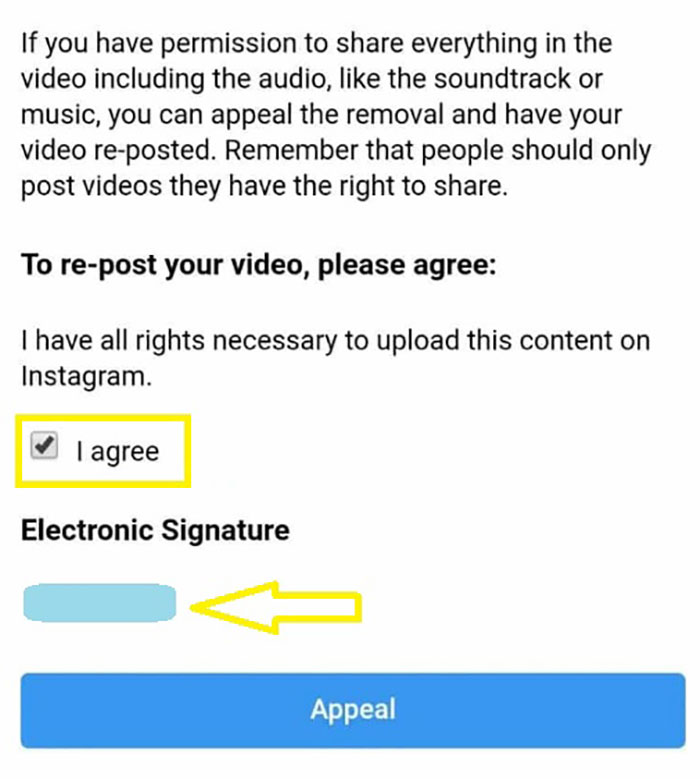700x779 pixels.
Task: Submit the Appeal button
Action: coord(352,710)
